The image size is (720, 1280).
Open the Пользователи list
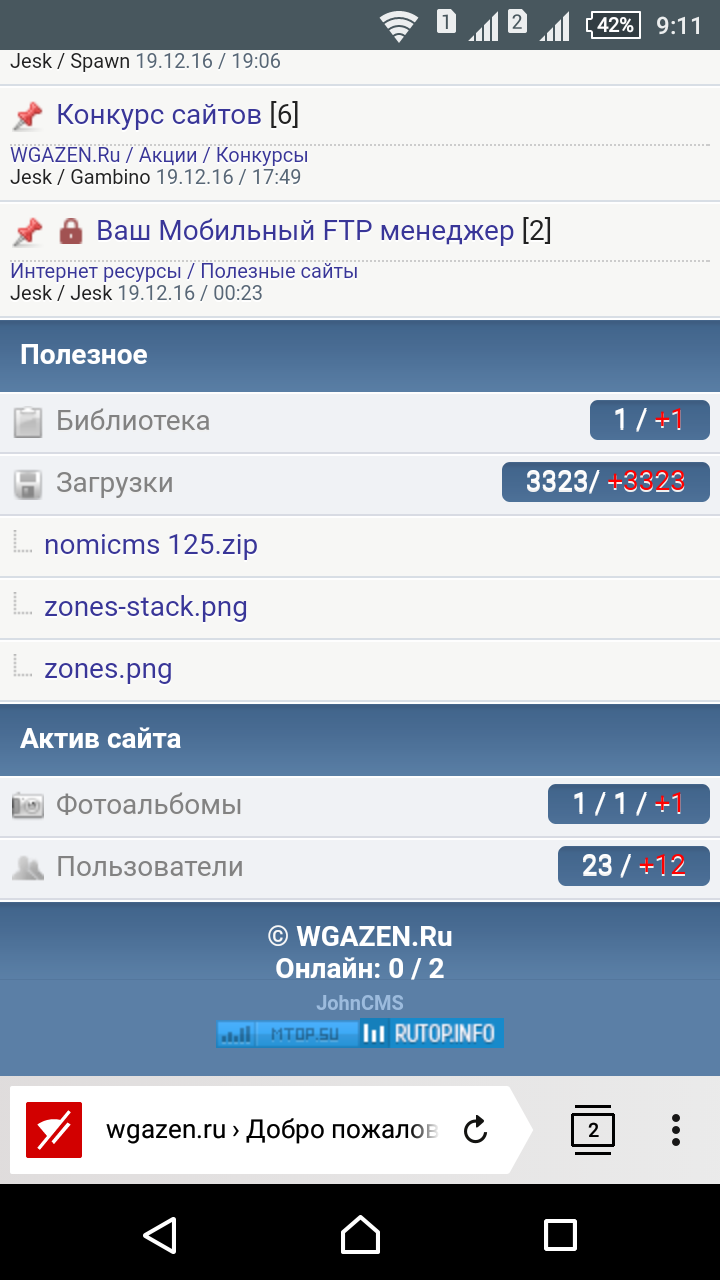(x=149, y=867)
